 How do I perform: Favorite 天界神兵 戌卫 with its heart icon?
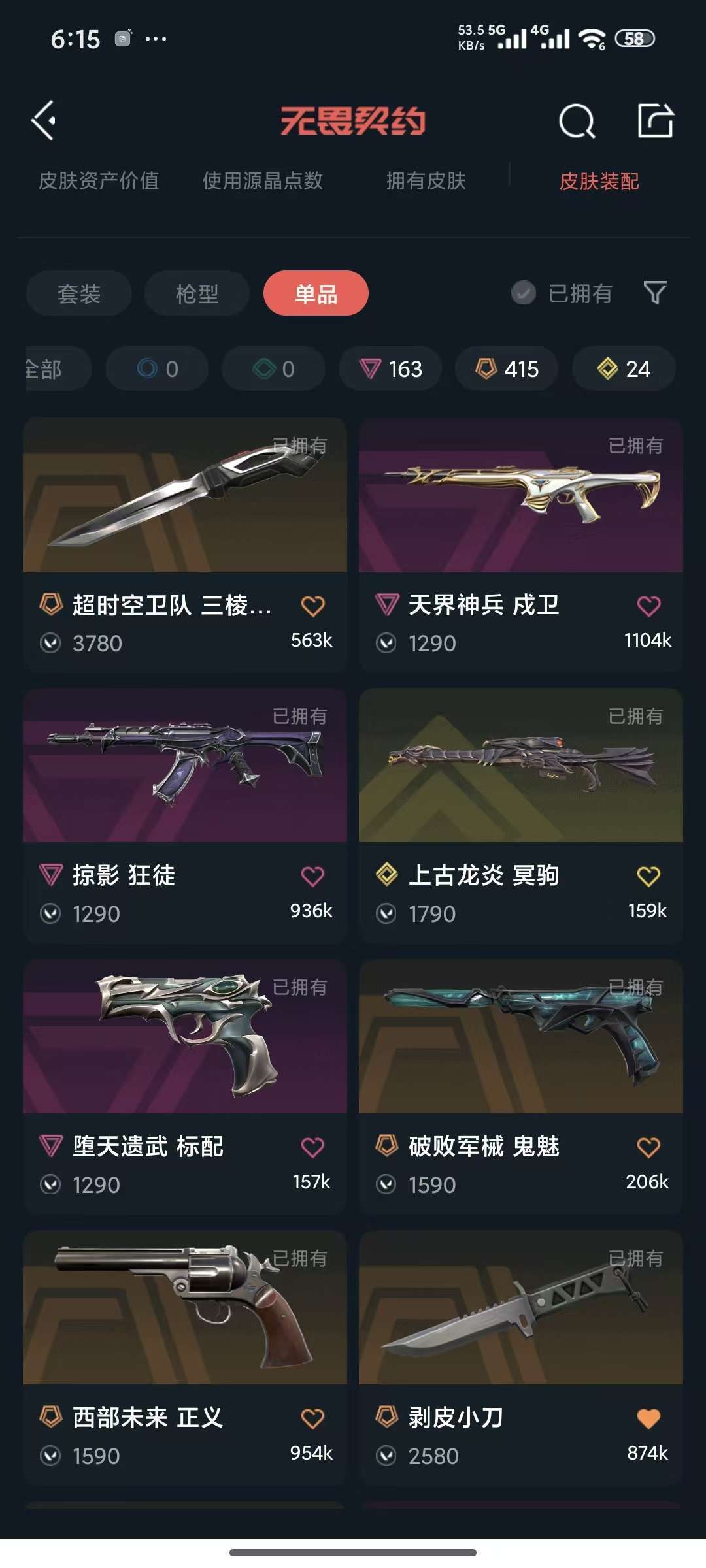pyautogui.click(x=648, y=605)
